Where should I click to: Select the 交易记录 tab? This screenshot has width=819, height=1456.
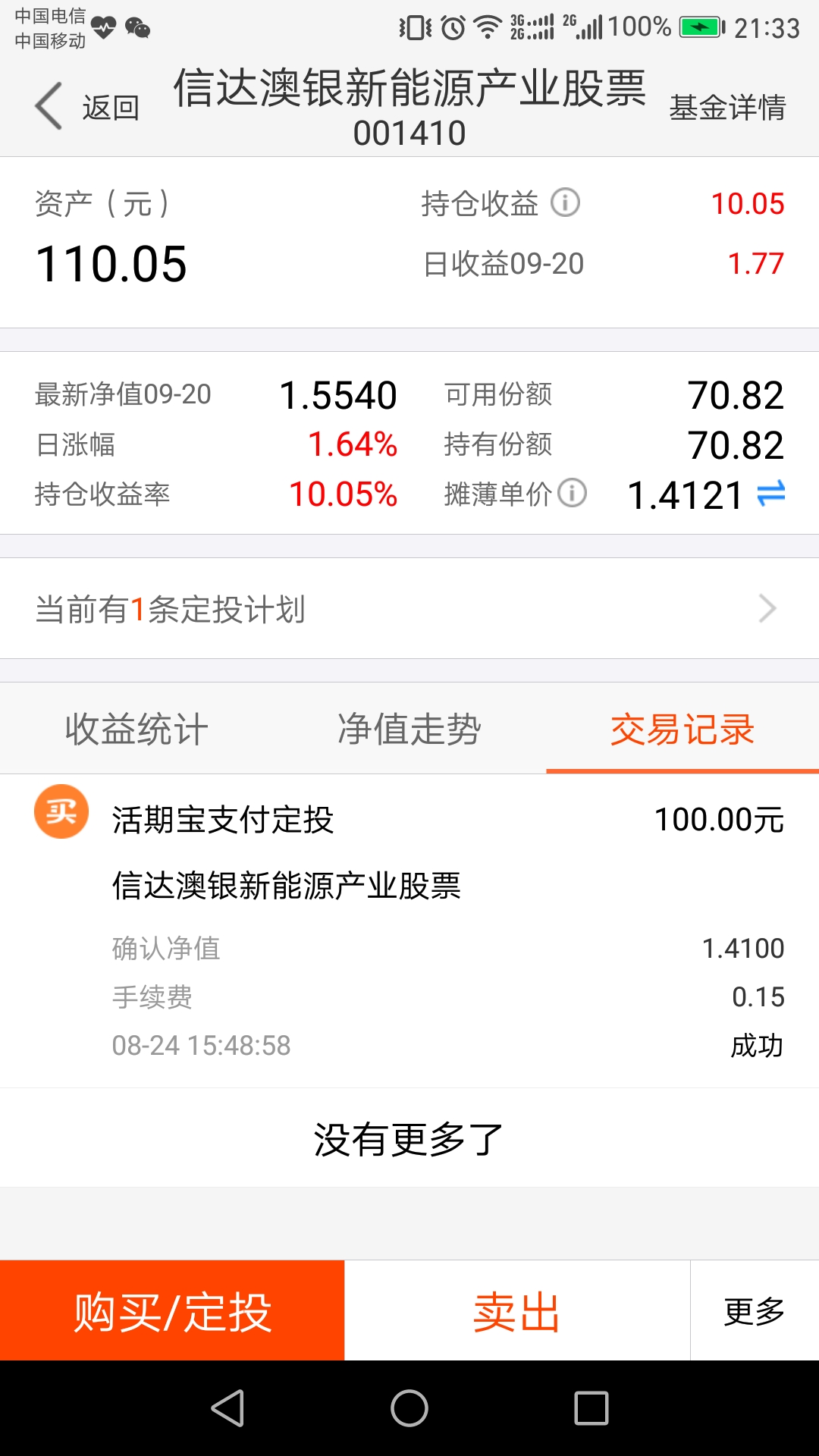[682, 729]
